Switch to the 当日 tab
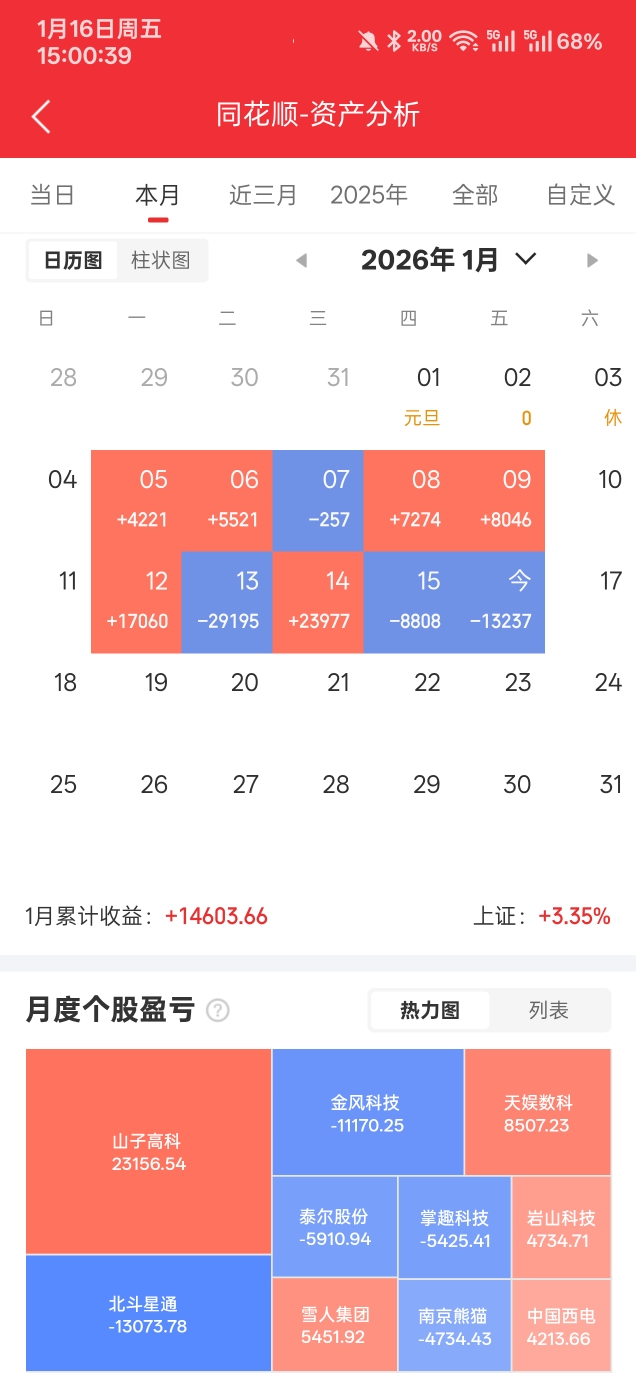The image size is (636, 1400). [x=52, y=195]
